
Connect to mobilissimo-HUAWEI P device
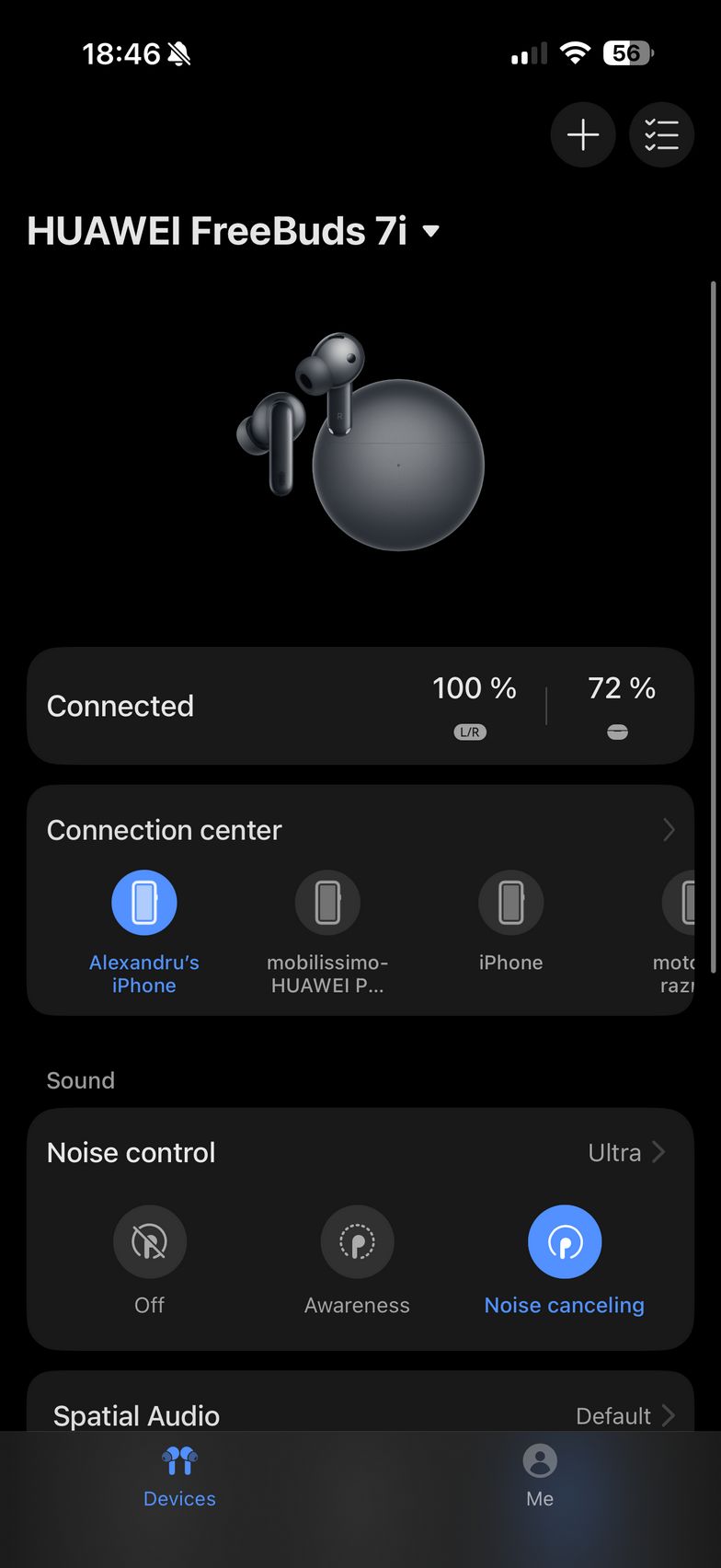click(327, 903)
